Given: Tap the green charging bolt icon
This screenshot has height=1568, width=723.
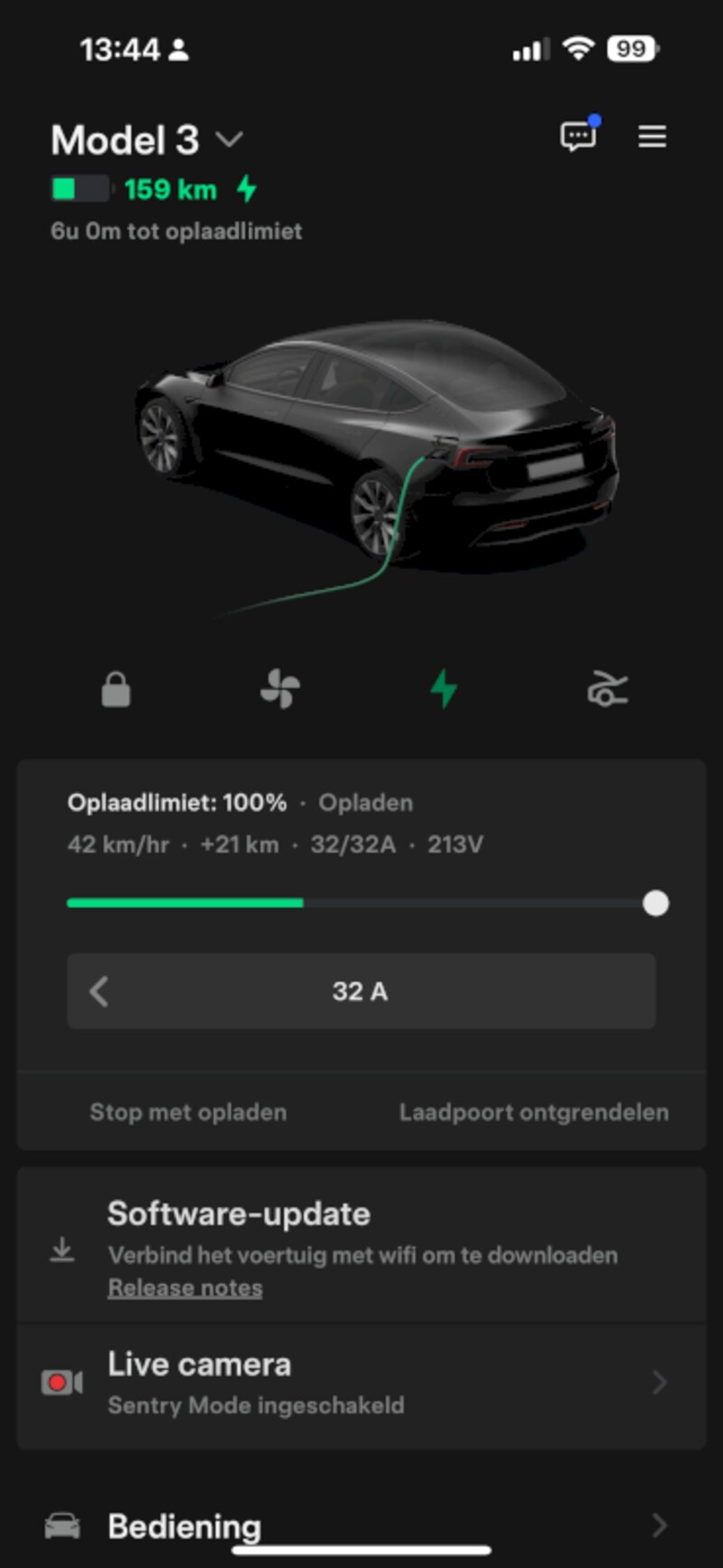Looking at the screenshot, I should click(x=443, y=690).
